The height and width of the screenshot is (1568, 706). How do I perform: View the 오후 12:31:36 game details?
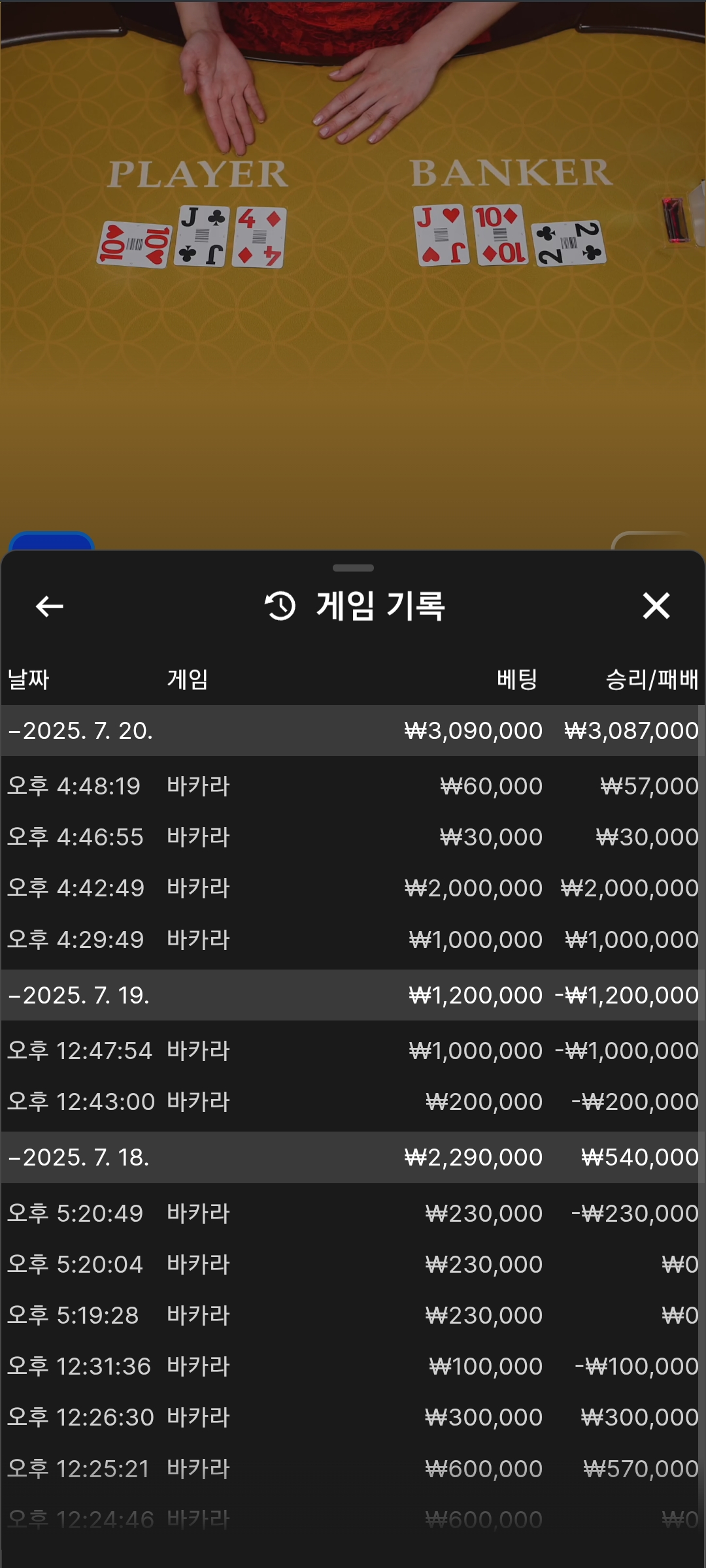tap(353, 1366)
